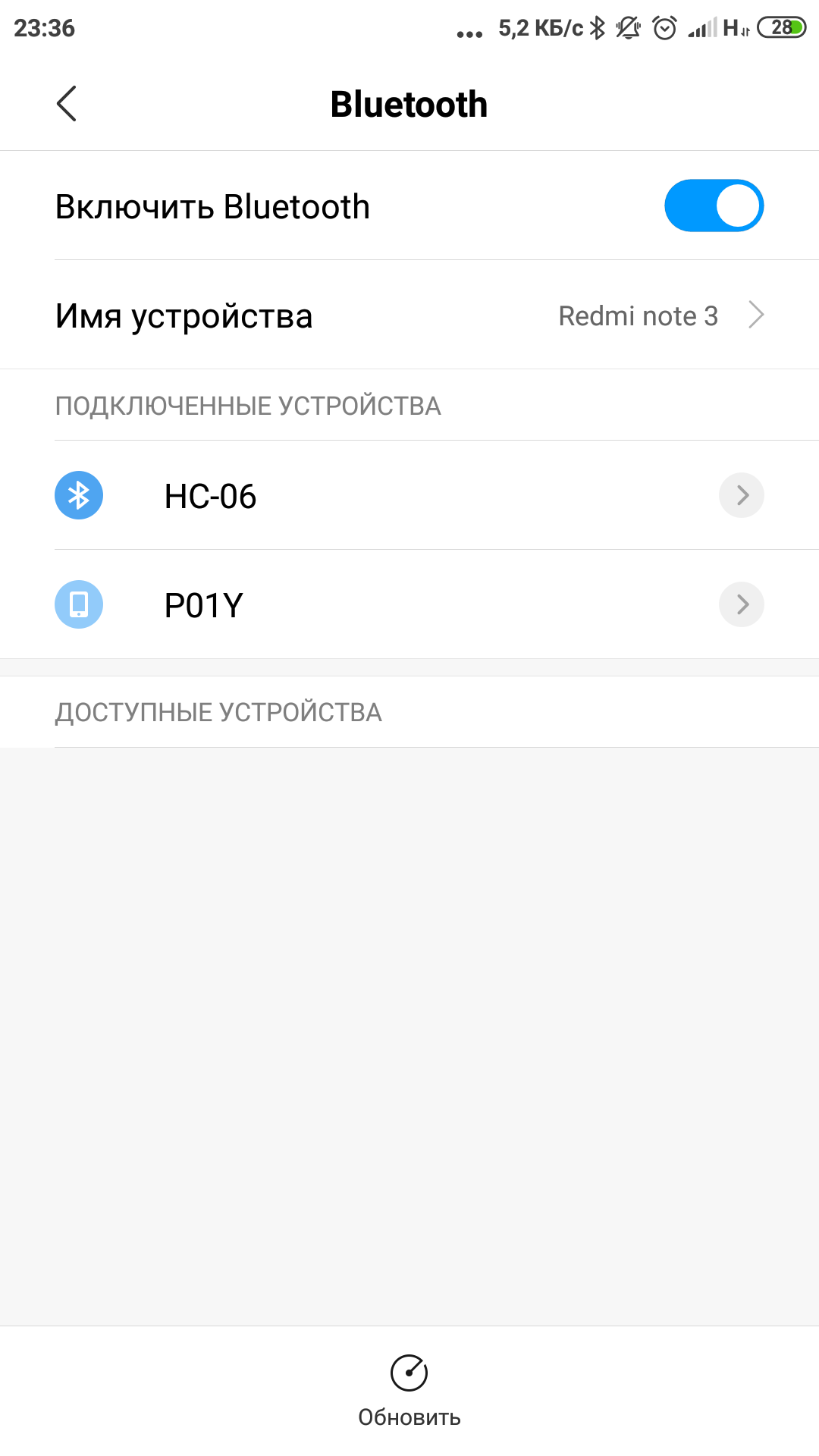Image resolution: width=819 pixels, height=1456 pixels.
Task: Open details arrow for HC-06
Action: coord(741,495)
